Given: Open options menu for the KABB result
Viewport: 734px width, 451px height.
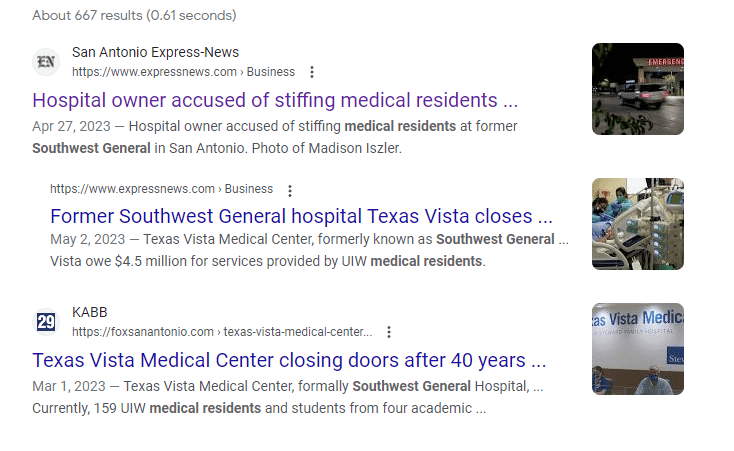Looking at the screenshot, I should pos(389,332).
